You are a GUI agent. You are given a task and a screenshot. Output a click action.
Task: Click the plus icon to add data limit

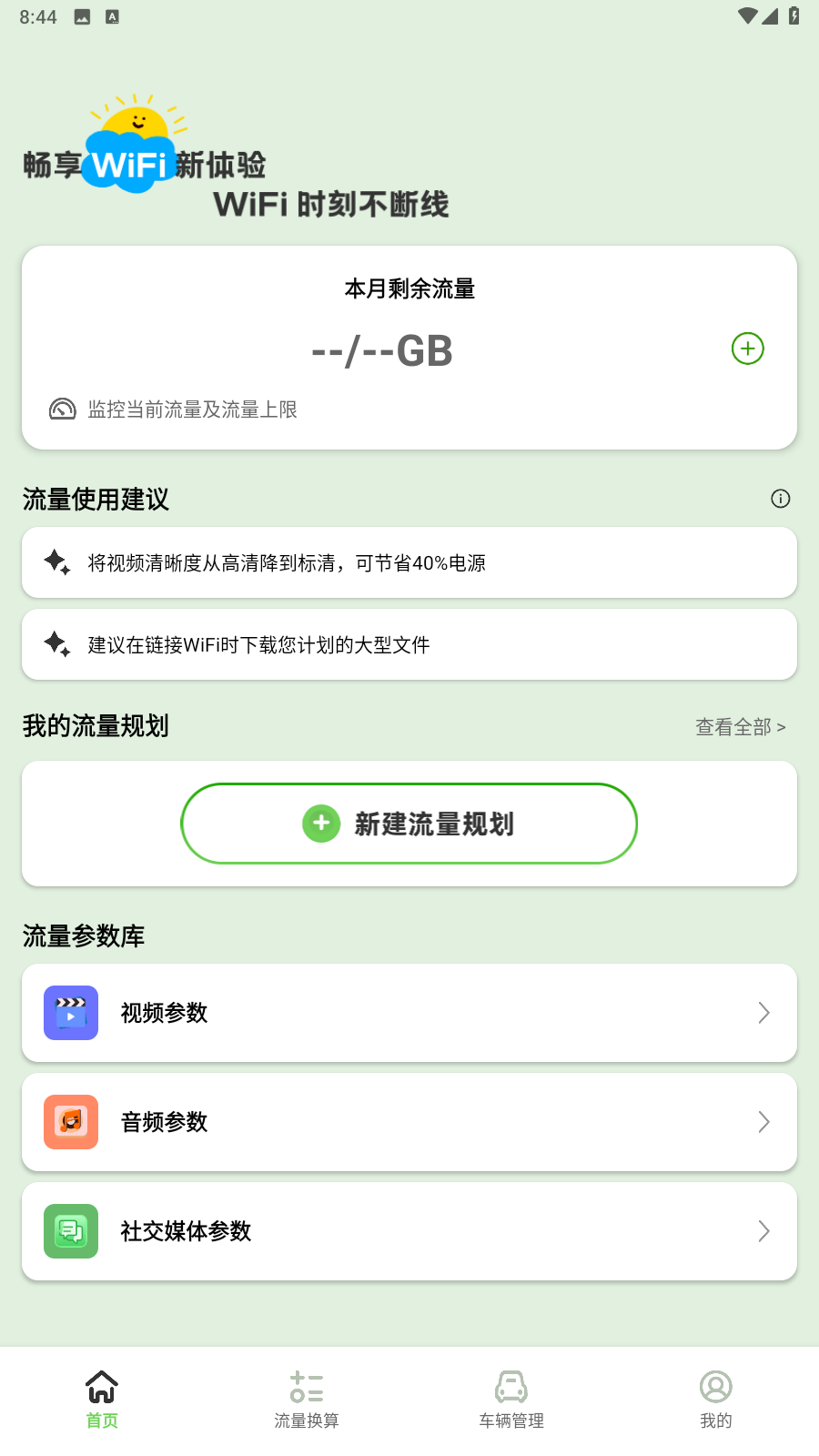click(x=747, y=348)
